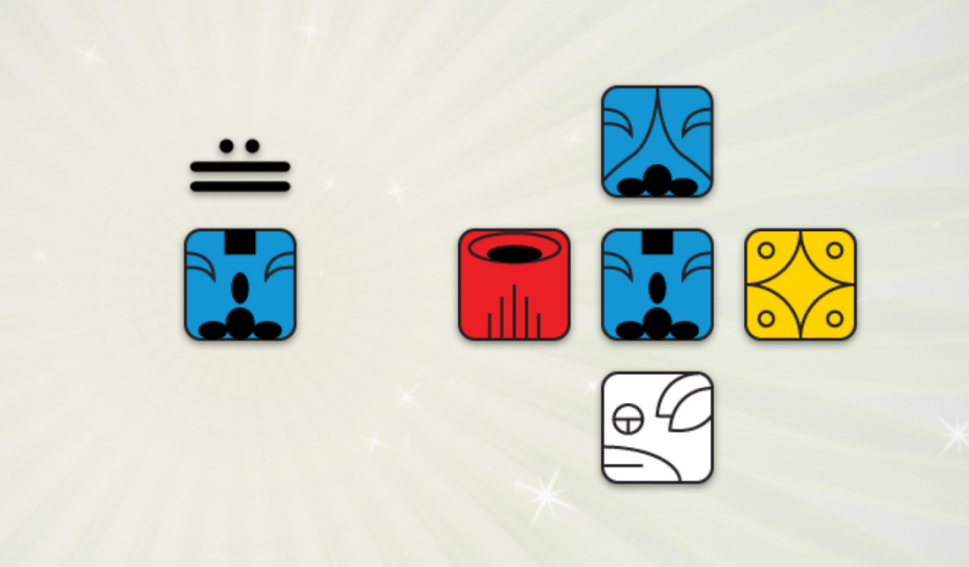Tap the white glyph tile
Screen dimensions: 969x567
657,428
